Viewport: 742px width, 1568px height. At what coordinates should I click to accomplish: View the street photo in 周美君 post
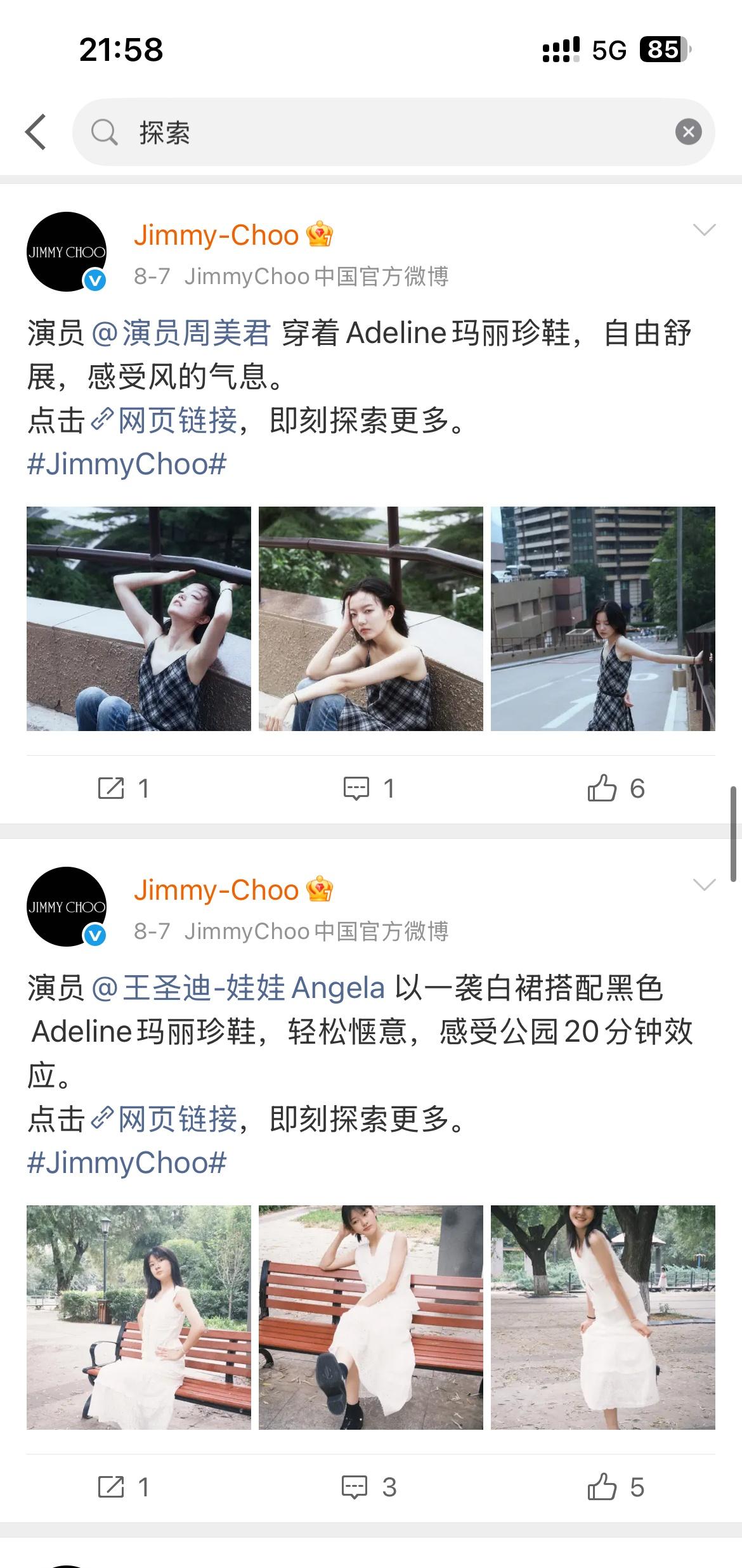602,618
